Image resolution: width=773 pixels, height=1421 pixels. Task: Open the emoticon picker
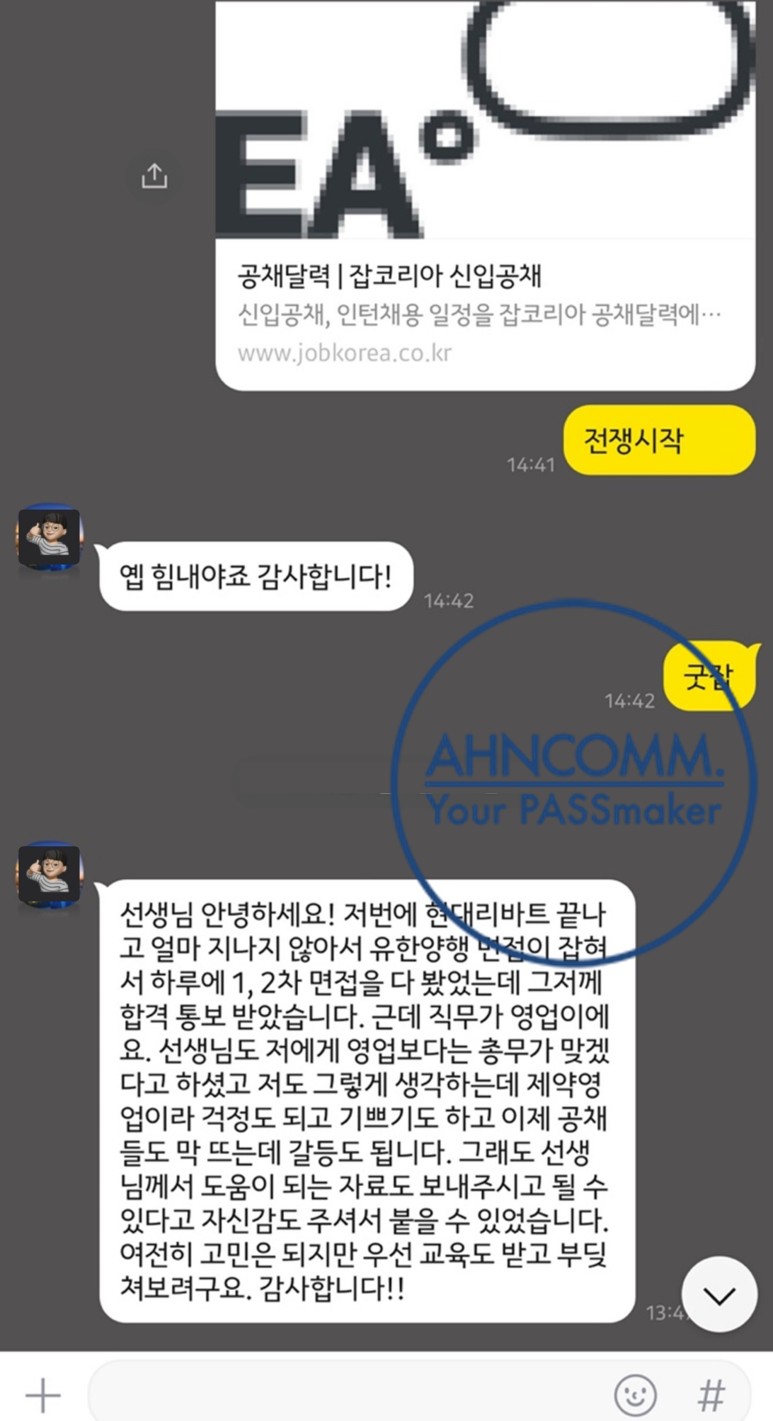point(635,1395)
